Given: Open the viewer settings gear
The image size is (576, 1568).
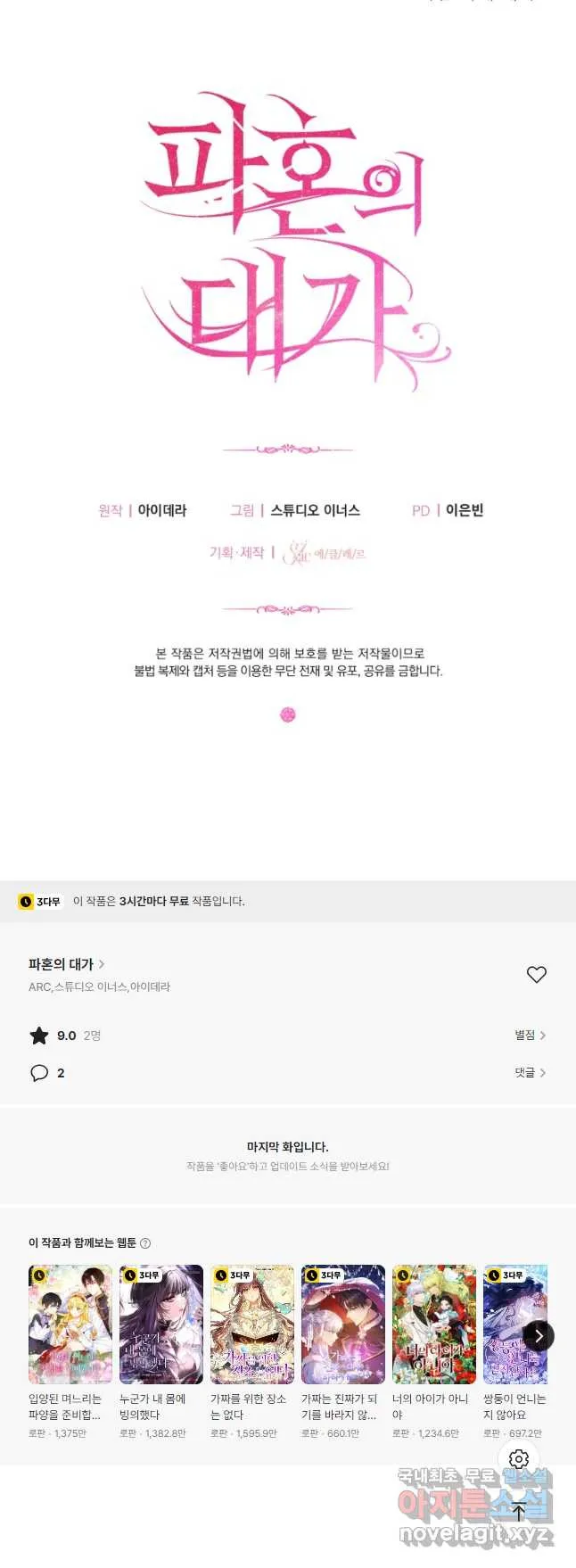Looking at the screenshot, I should point(519,1459).
